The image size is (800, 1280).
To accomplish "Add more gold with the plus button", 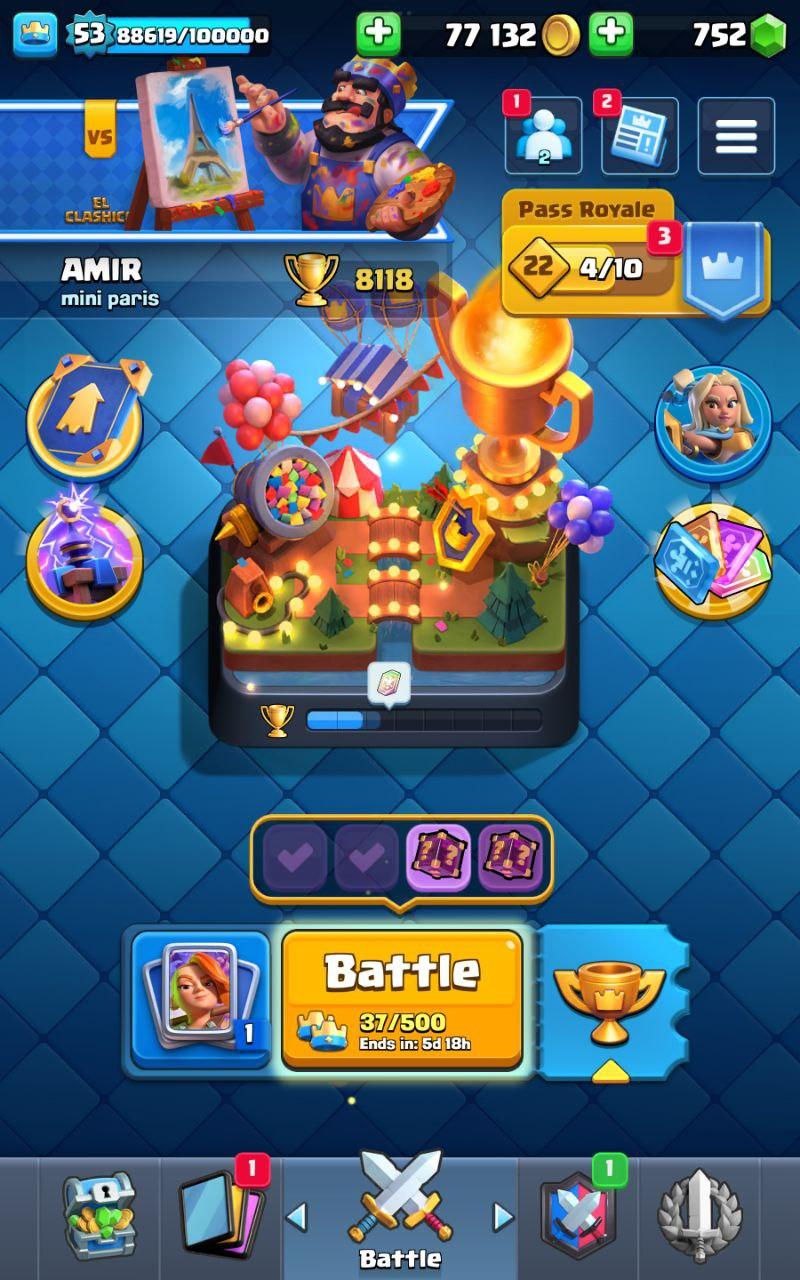I will coord(378,35).
